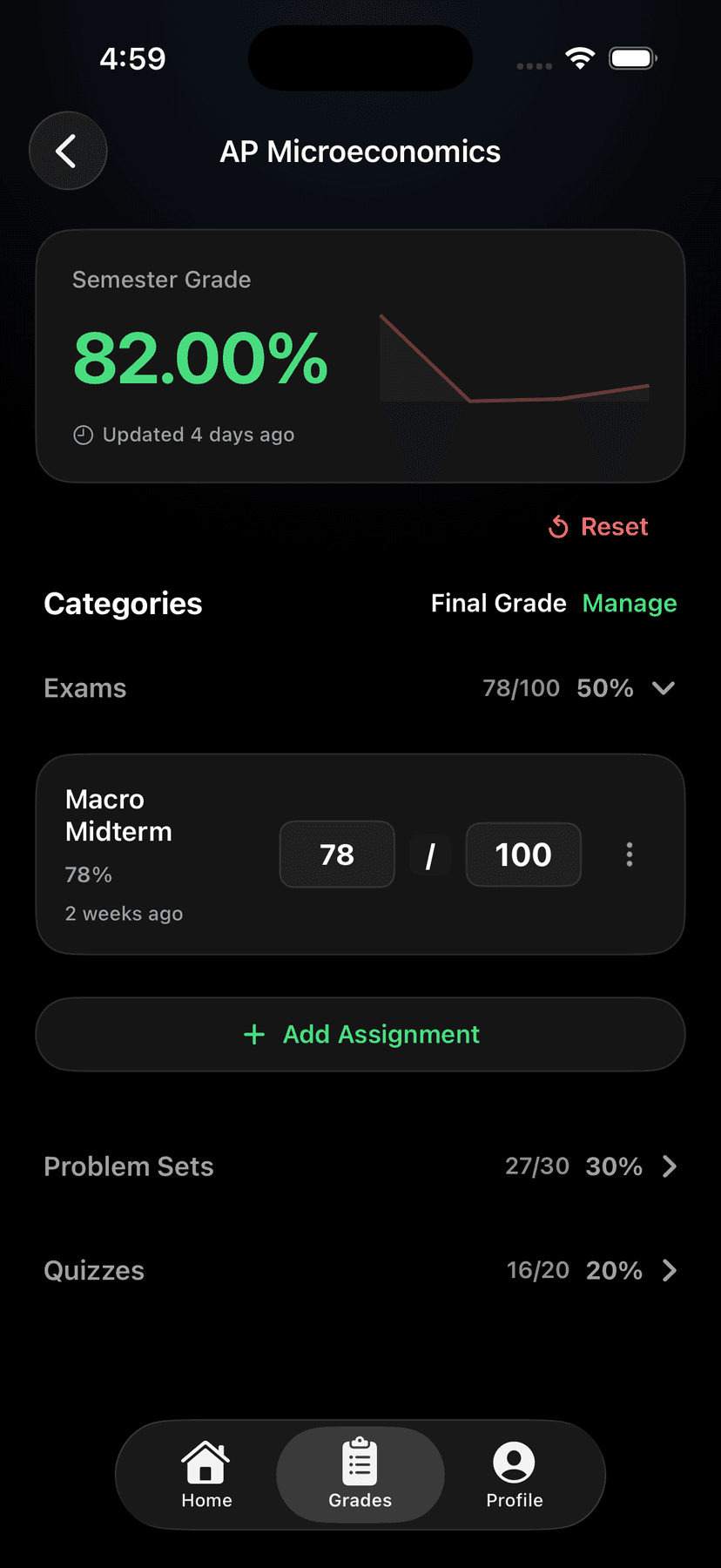
Task: Open the Macro Midterm options via three-dot icon
Action: (x=629, y=855)
